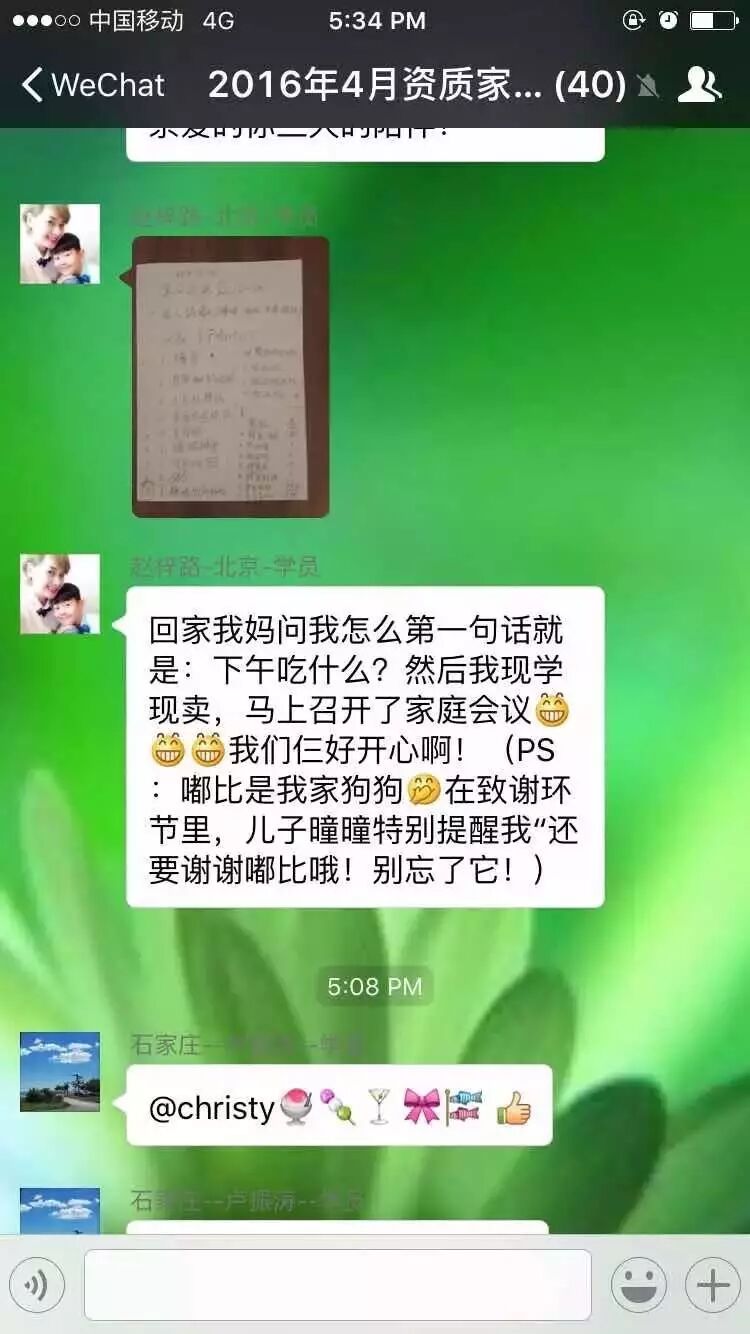The image size is (750, 1334).
Task: Open the plus attachments menu
Action: 713,1285
